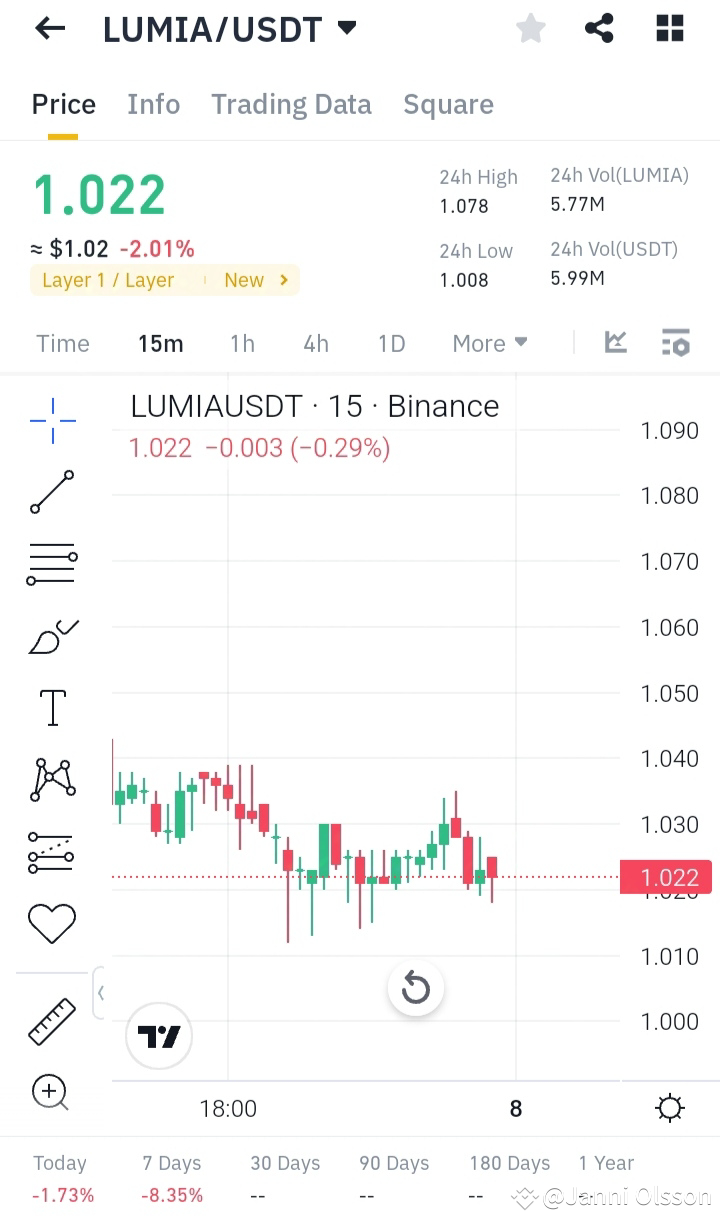Image resolution: width=720 pixels, height=1219 pixels.
Task: Select the trend line drawing tool
Action: (52, 492)
